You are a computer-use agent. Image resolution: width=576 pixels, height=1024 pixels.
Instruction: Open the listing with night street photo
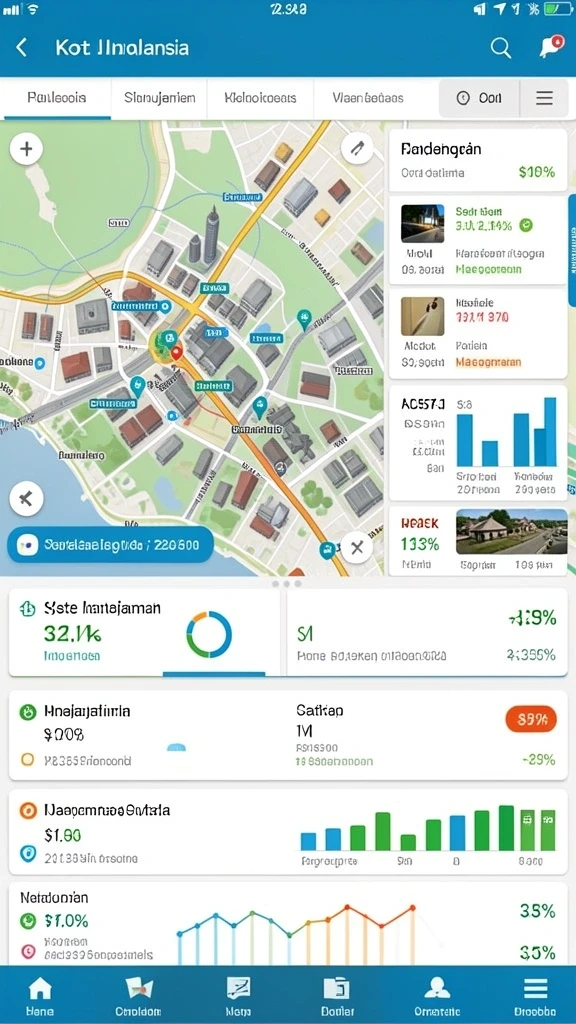tap(477, 240)
